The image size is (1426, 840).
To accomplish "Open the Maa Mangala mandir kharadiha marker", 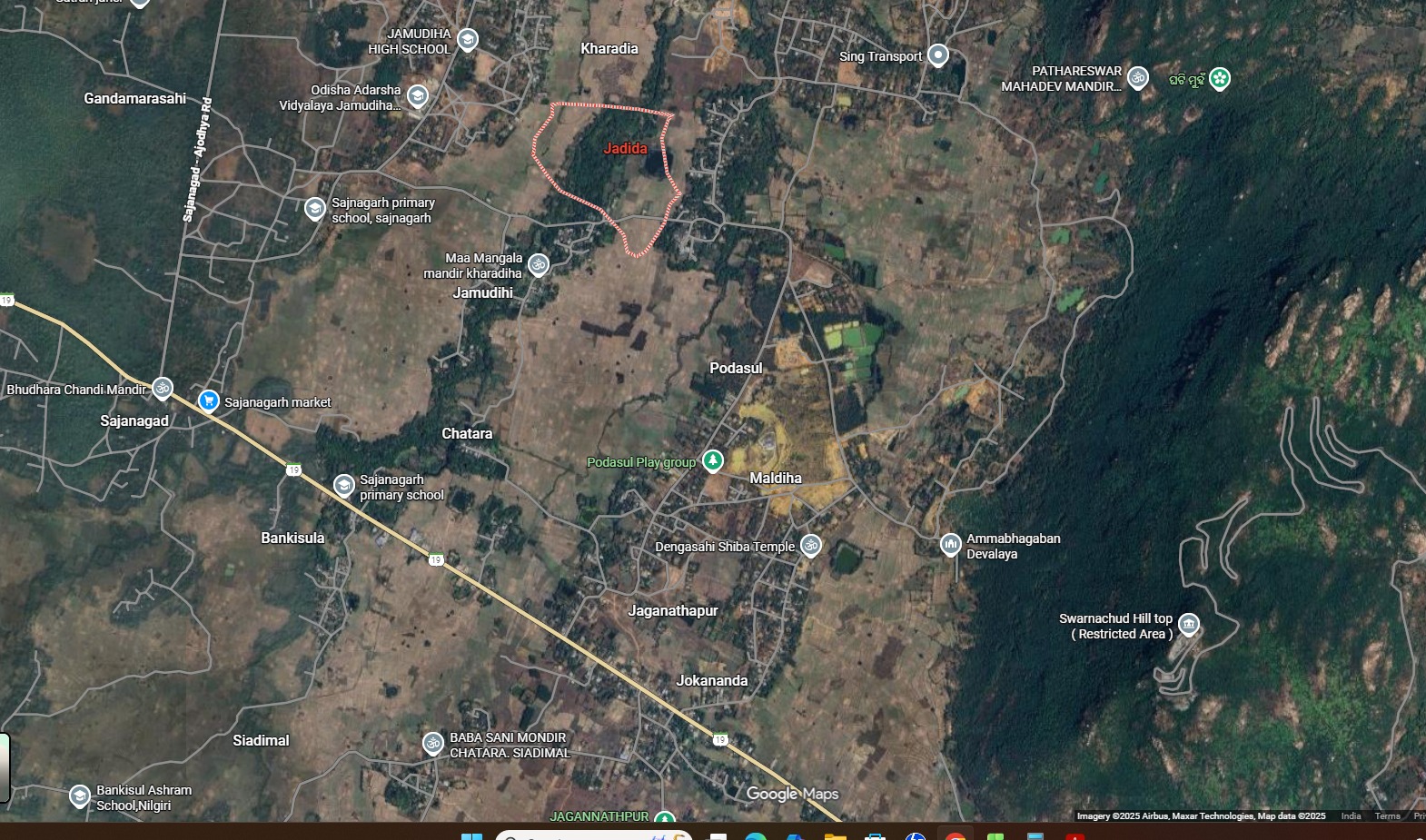I will click(538, 264).
